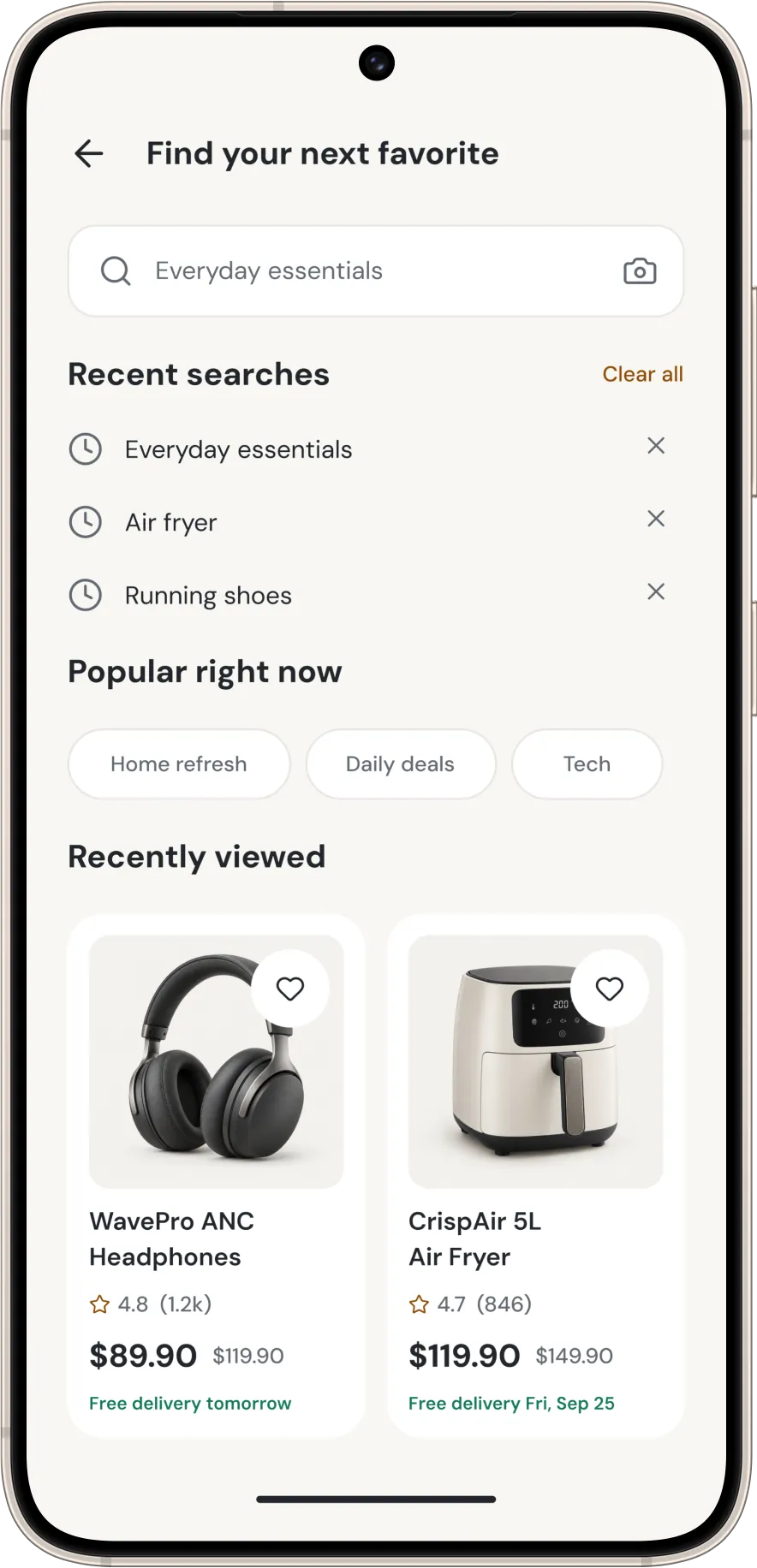Tap the Everyday essentials search field
The width and height of the screenshot is (757, 1568).
[x=376, y=271]
